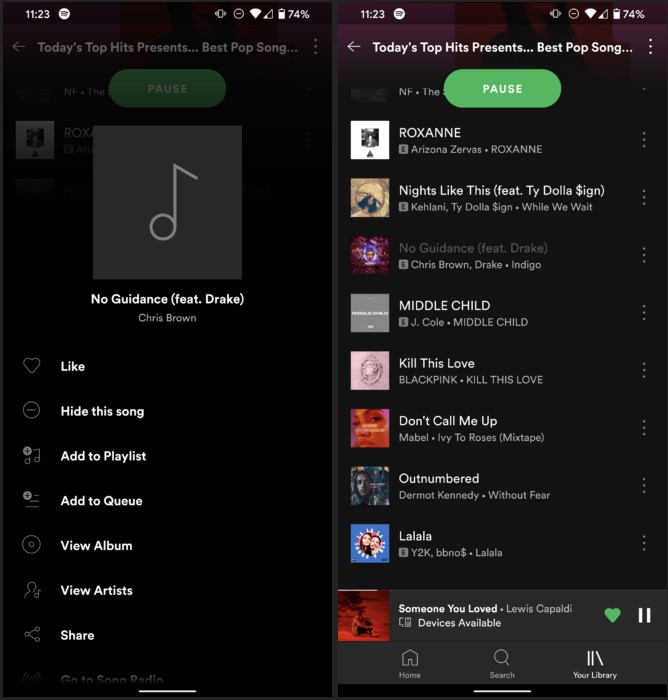Share No Guidance via Share option

point(77,635)
